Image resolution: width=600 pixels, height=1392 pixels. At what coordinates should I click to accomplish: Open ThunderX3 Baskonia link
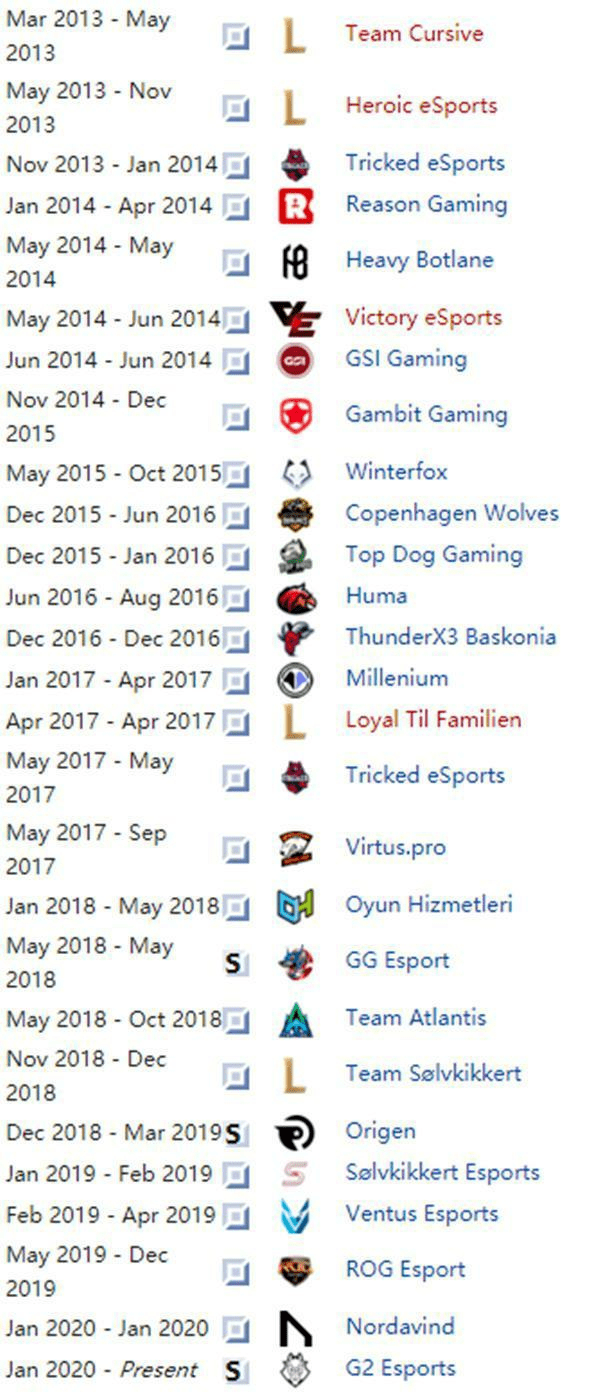(x=451, y=637)
